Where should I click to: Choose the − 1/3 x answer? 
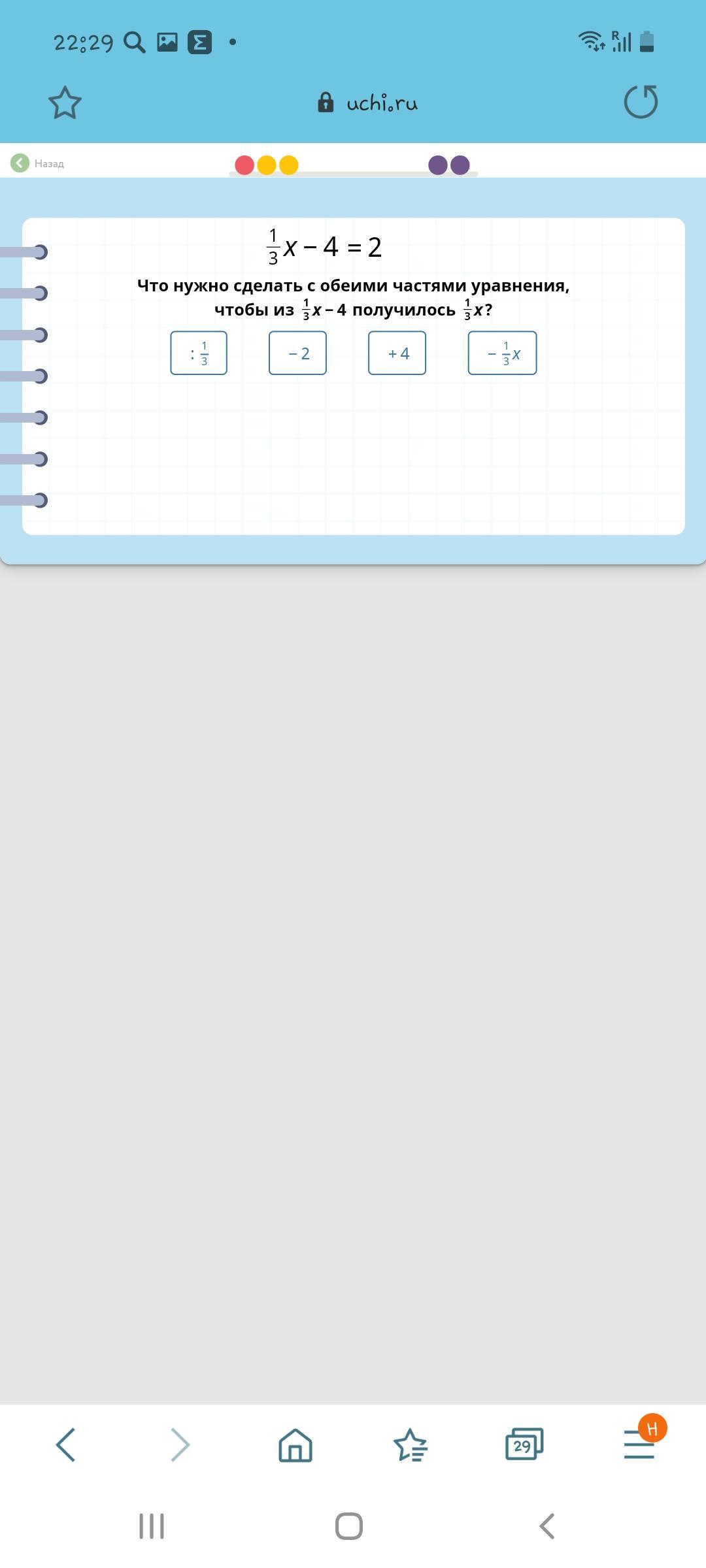(502, 353)
